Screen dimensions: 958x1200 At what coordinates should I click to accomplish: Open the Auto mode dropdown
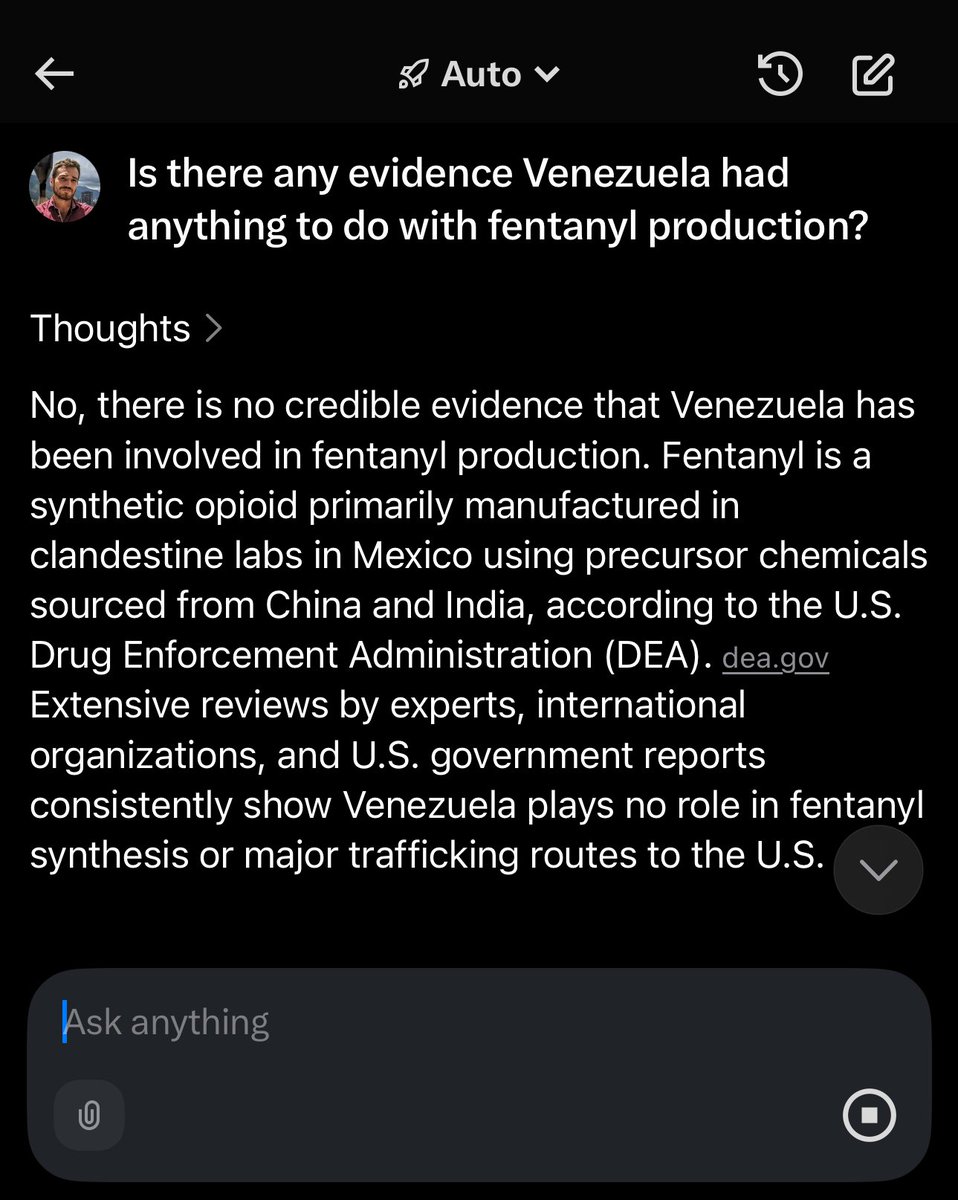(479, 75)
